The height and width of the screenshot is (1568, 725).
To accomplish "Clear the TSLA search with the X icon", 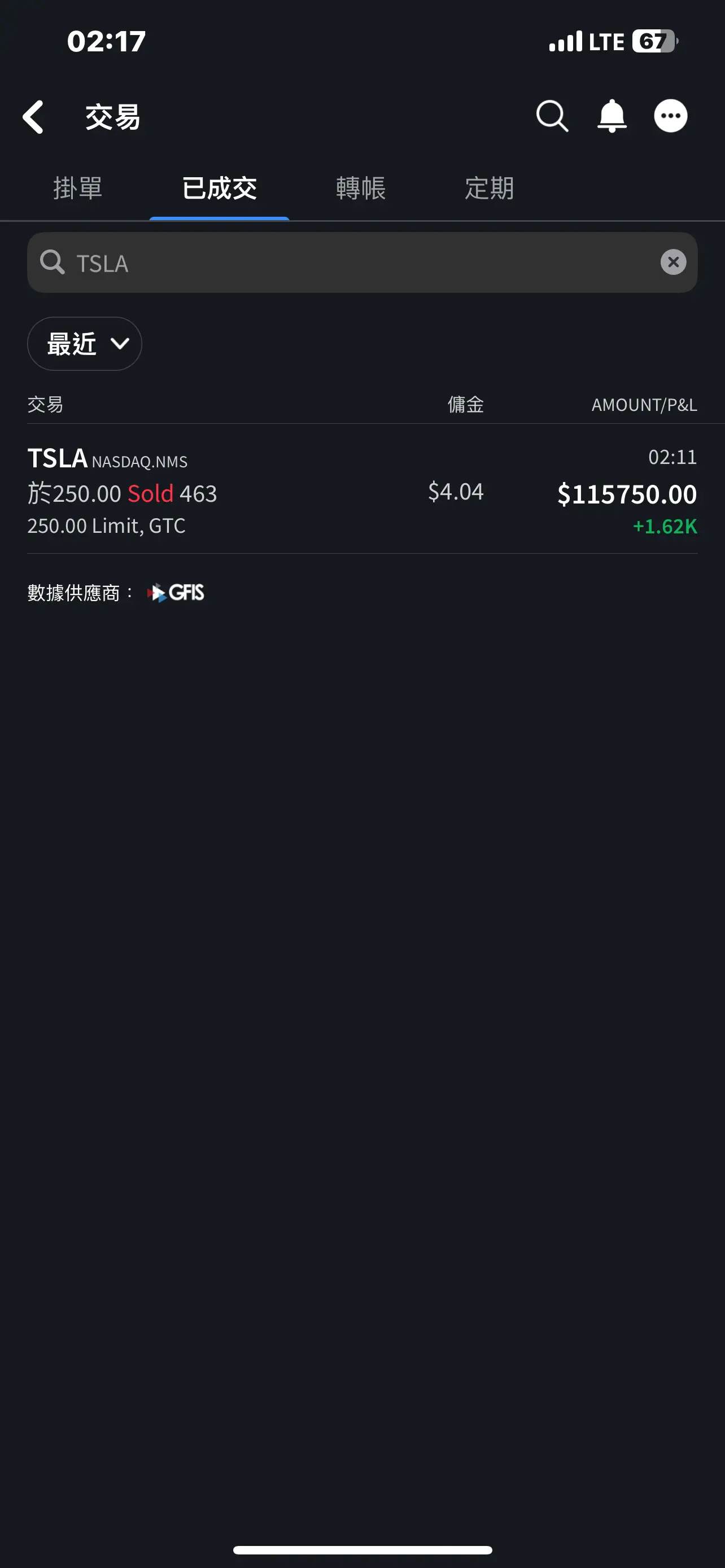I will pos(672,262).
